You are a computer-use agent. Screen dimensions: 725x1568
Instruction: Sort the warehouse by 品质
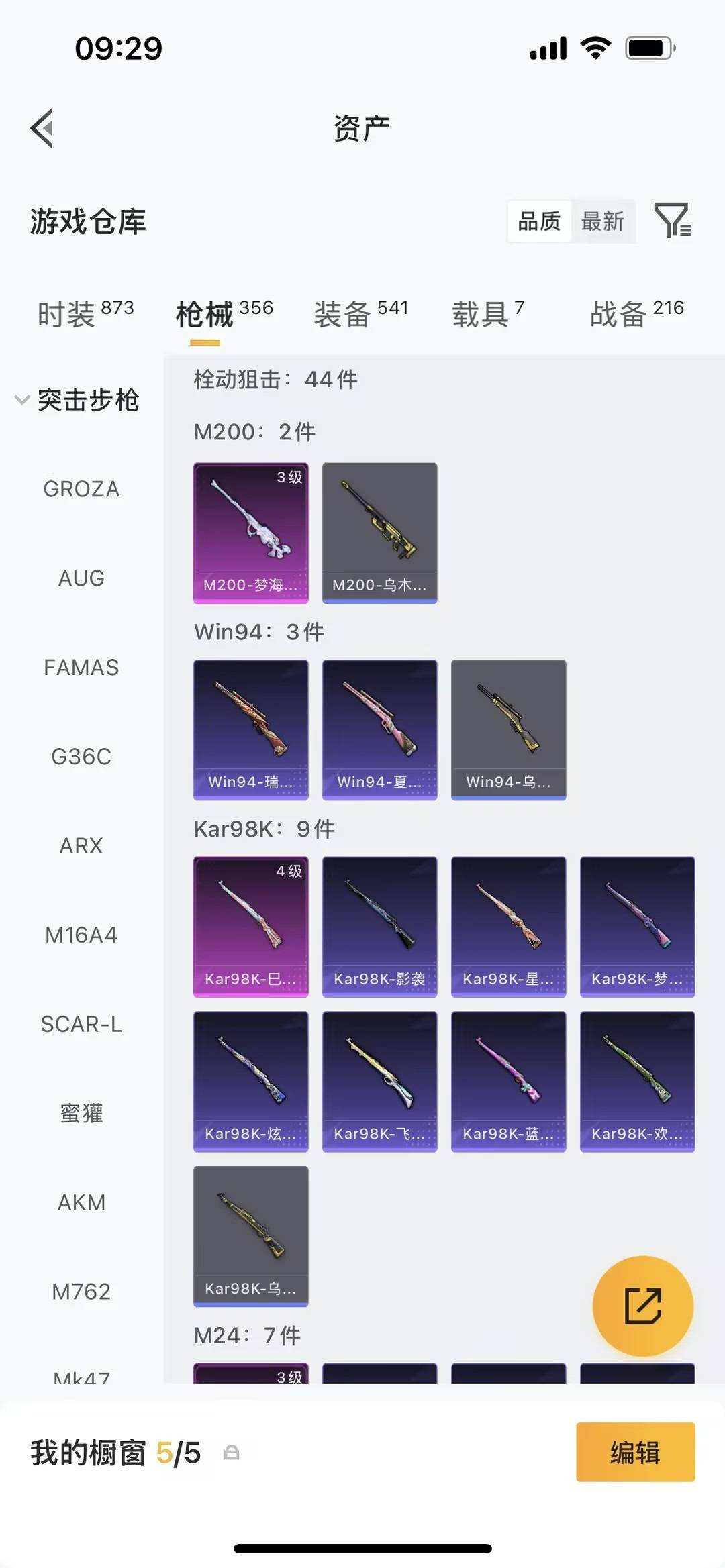[539, 221]
